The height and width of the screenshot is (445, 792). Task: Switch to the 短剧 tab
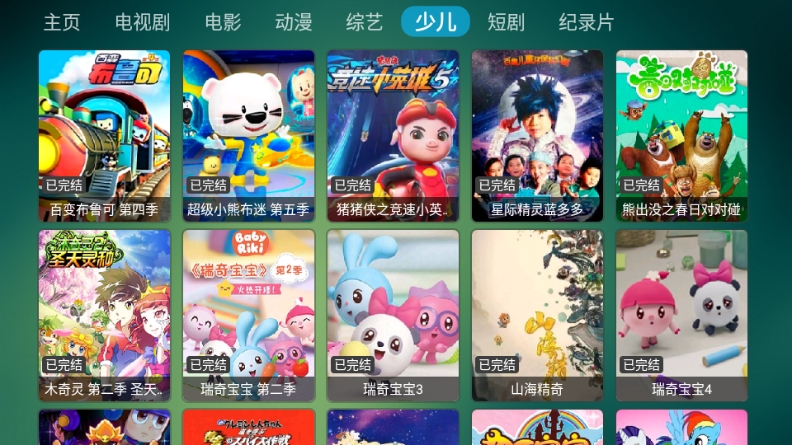tap(506, 22)
